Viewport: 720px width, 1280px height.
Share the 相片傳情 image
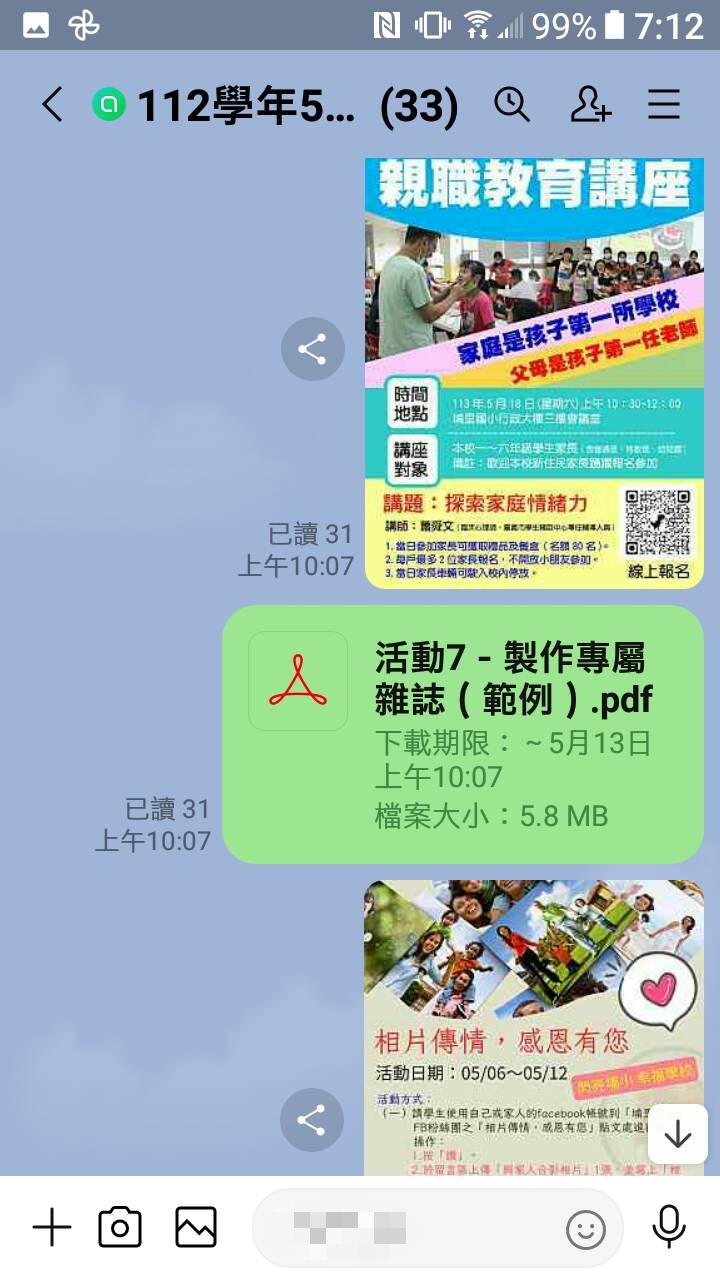click(312, 1119)
